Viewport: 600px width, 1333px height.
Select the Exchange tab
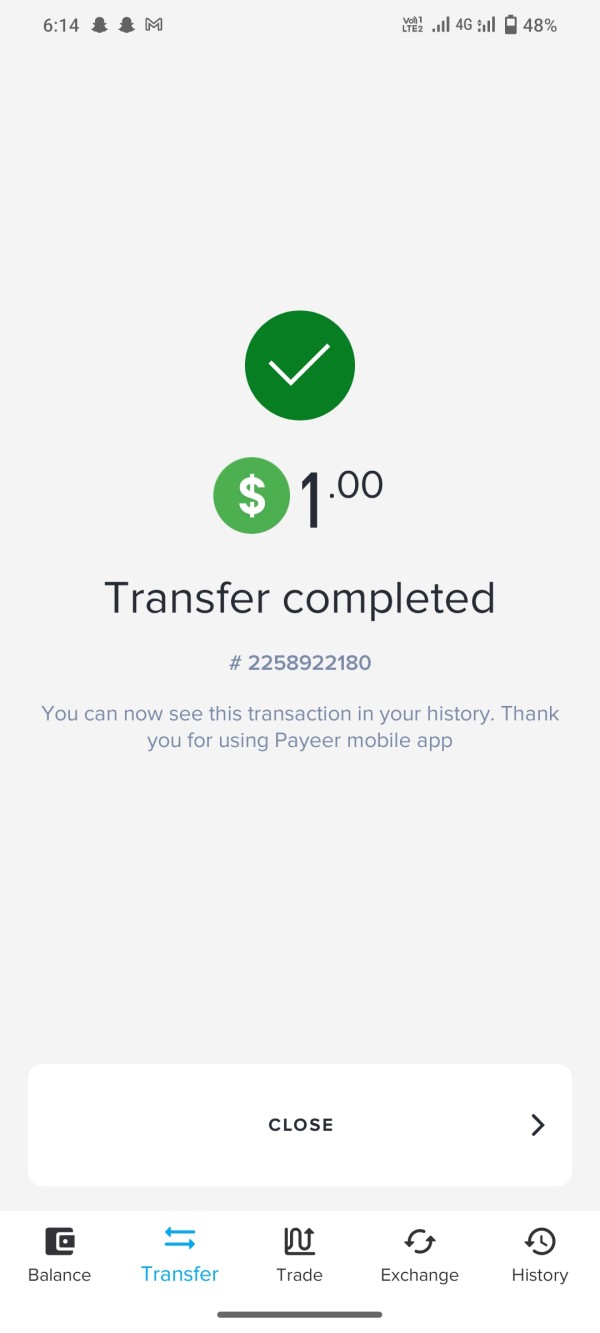420,1255
